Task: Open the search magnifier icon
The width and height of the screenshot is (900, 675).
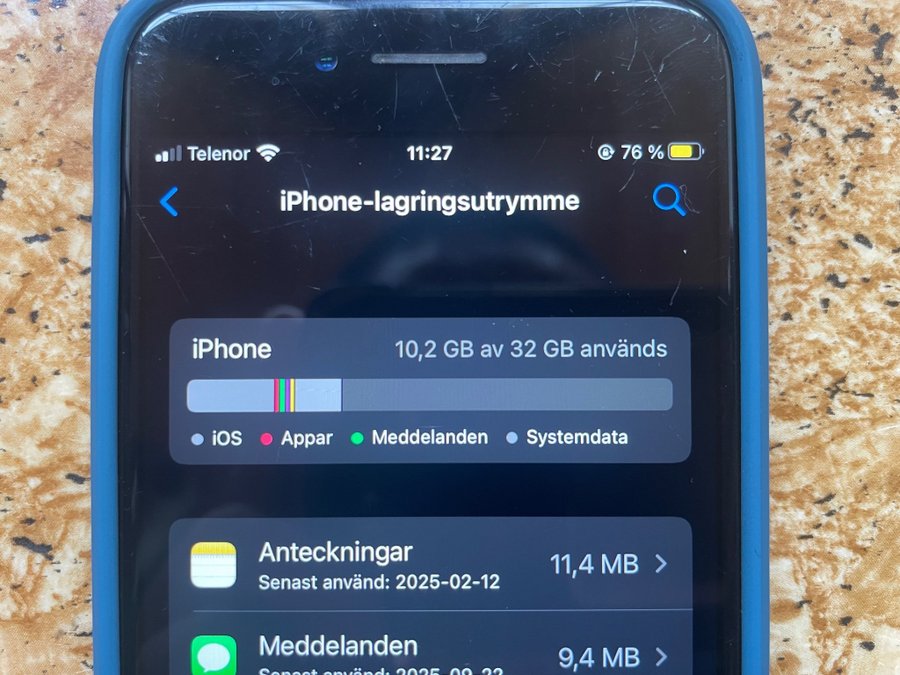Action: (669, 200)
